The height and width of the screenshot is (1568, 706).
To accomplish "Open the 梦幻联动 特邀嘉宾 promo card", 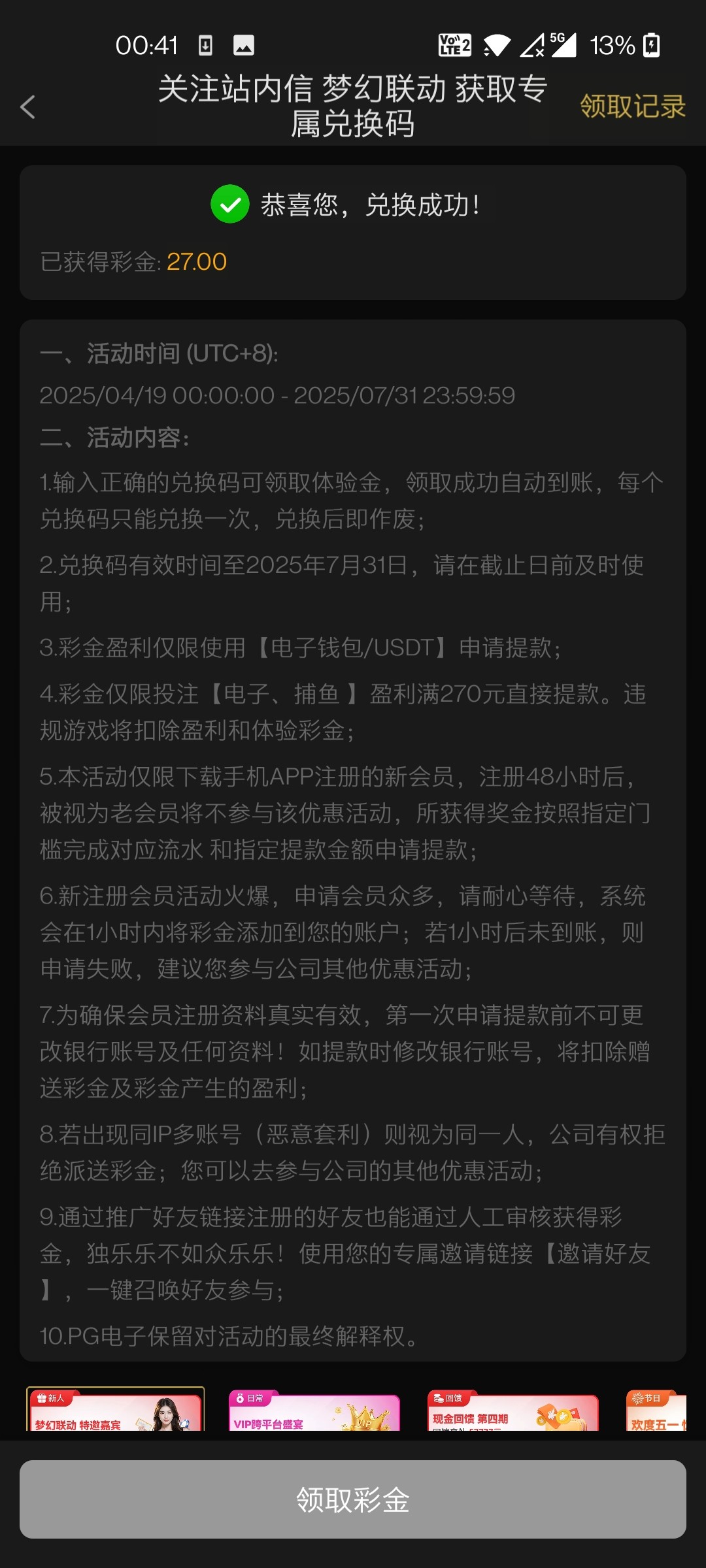I will (116, 1411).
